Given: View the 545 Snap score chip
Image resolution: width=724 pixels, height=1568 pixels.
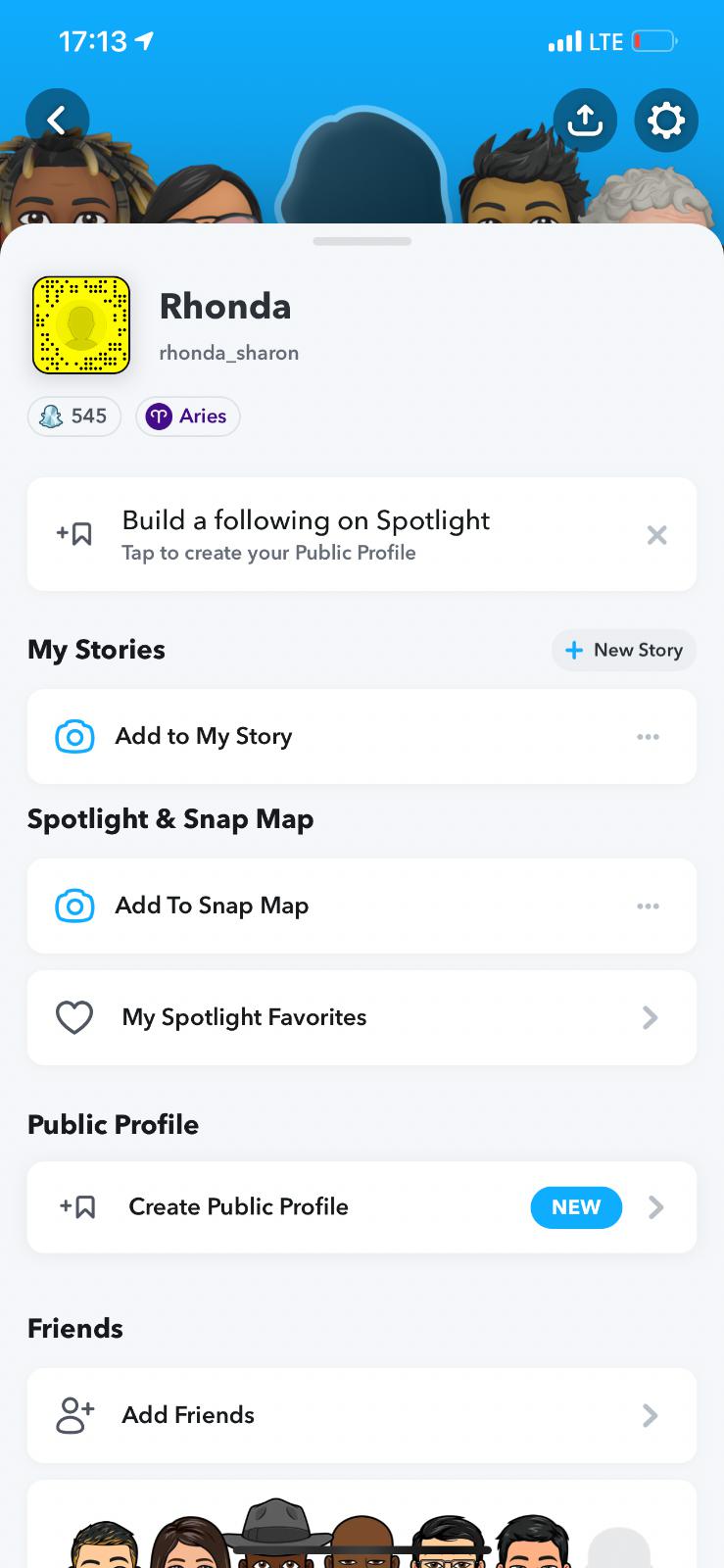Looking at the screenshot, I should [x=74, y=416].
